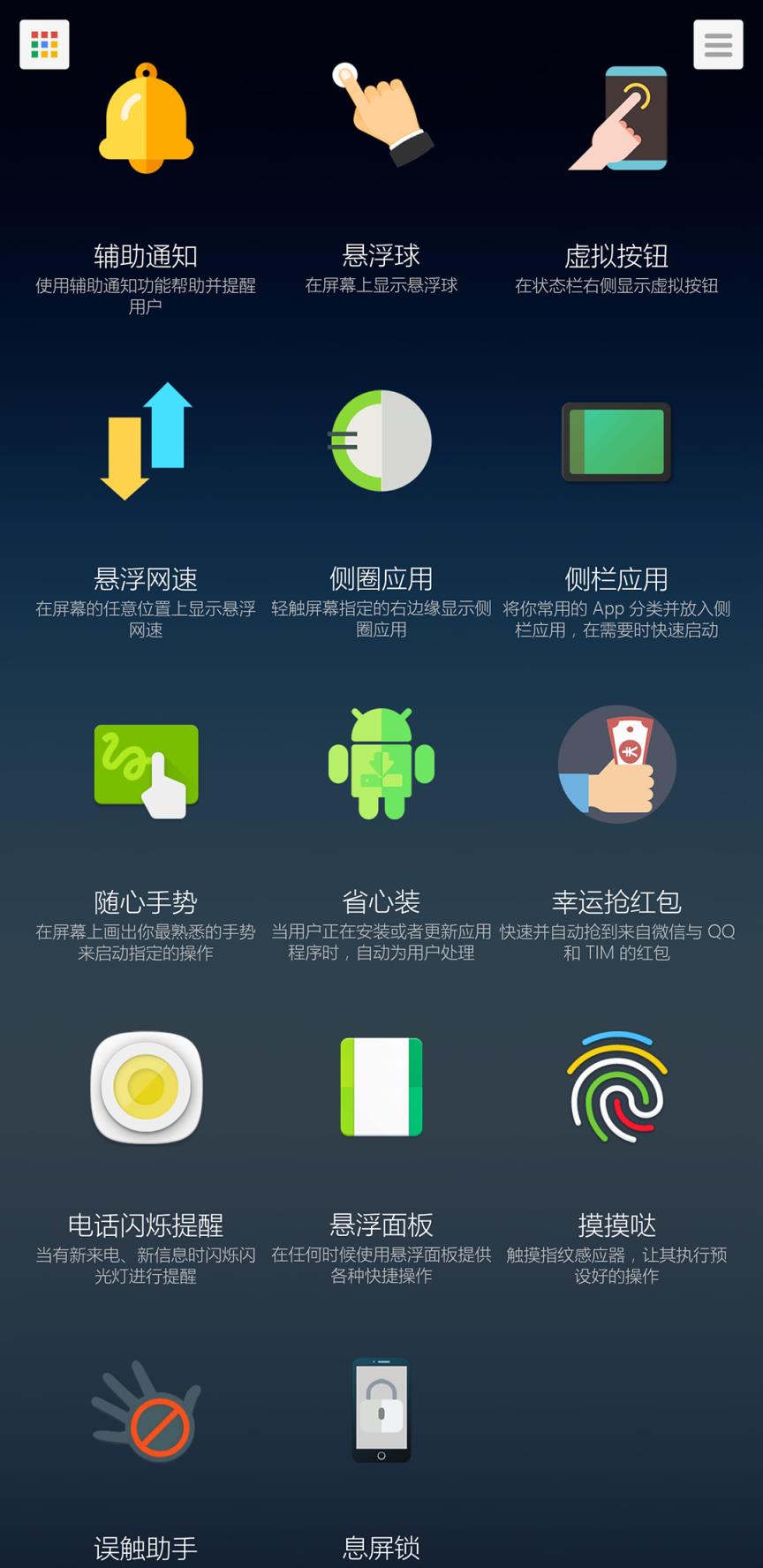Click the 省心装 Android robot icon
This screenshot has width=763, height=1568.
tap(381, 765)
